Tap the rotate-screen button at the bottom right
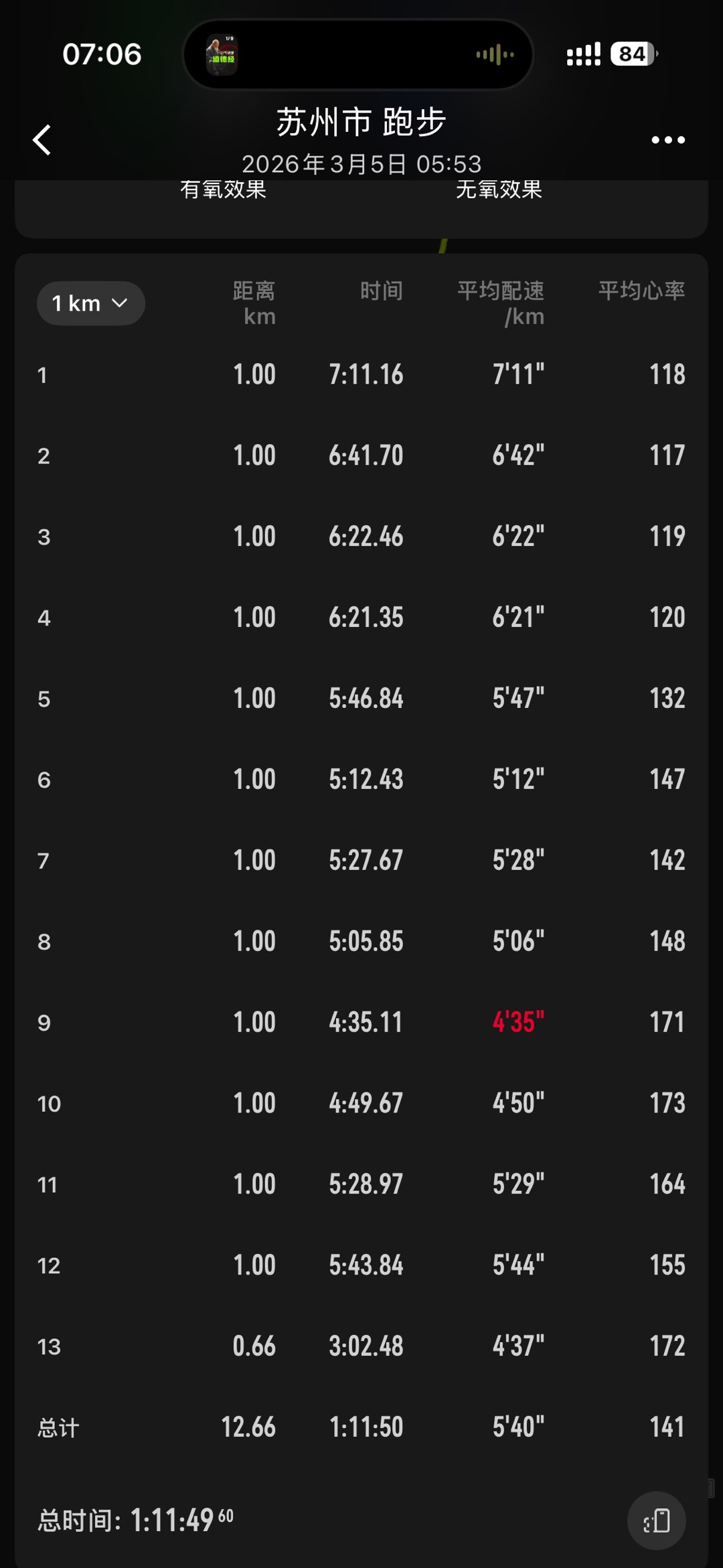This screenshot has height=1568, width=723. (656, 1520)
